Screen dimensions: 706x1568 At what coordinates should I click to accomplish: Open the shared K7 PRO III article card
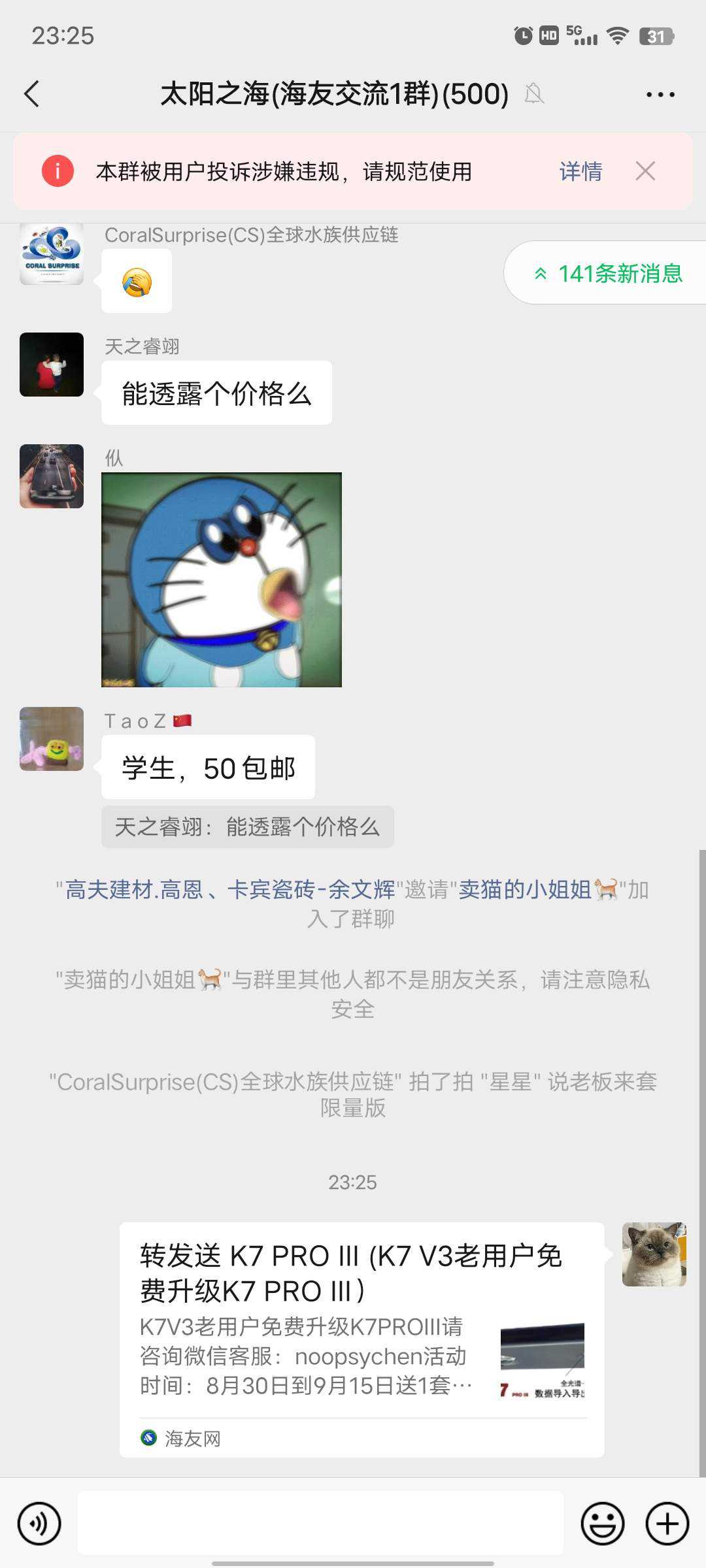tap(361, 1338)
